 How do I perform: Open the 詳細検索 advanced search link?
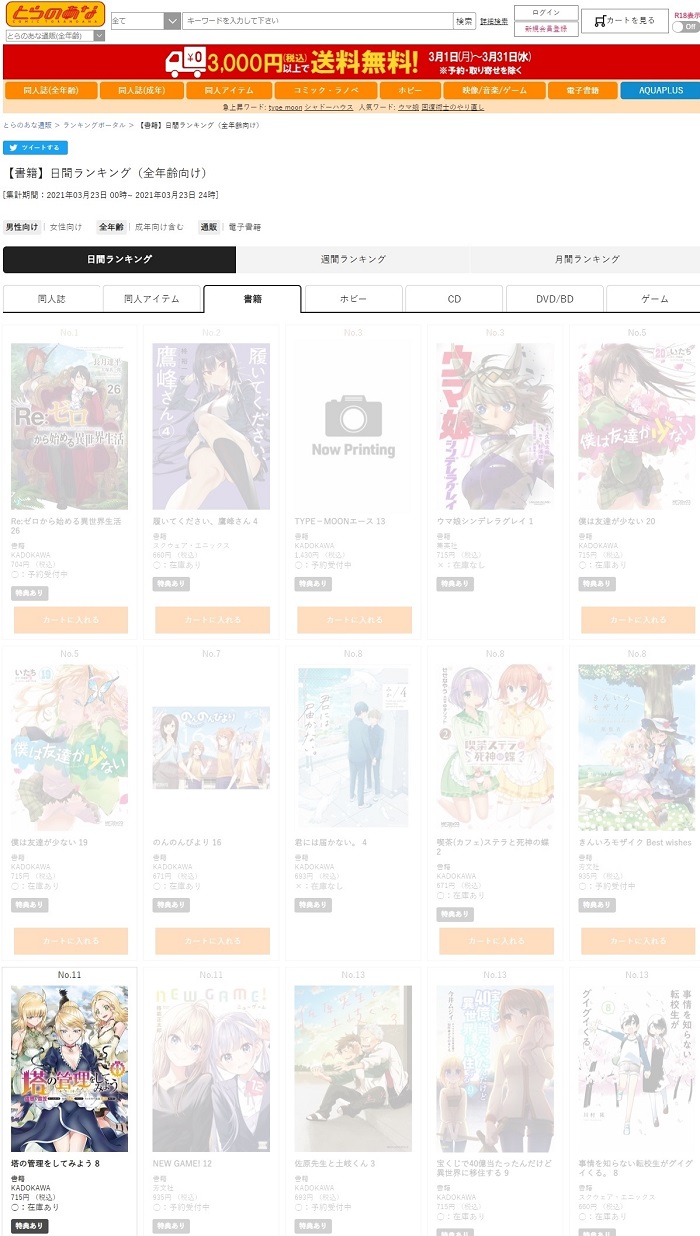coord(494,21)
